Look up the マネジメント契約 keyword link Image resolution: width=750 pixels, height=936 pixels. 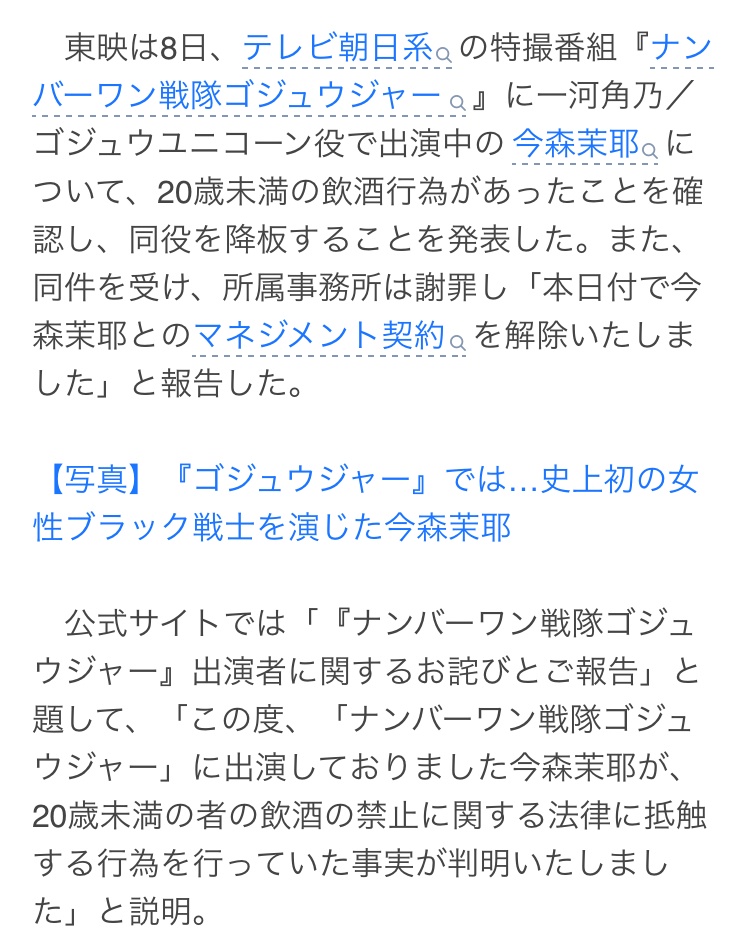tap(318, 336)
